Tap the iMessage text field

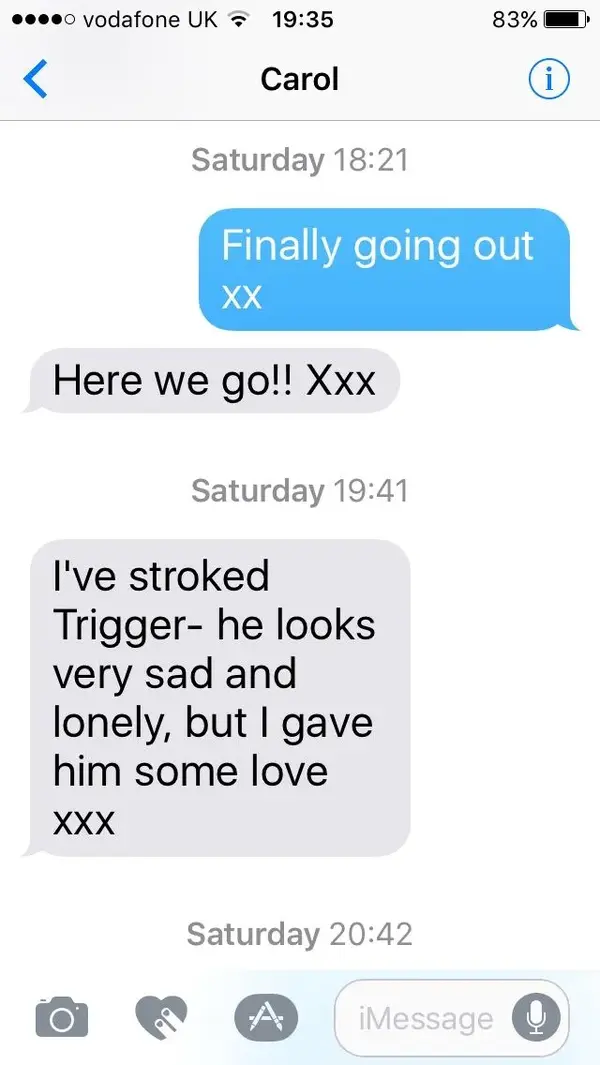coord(425,1019)
